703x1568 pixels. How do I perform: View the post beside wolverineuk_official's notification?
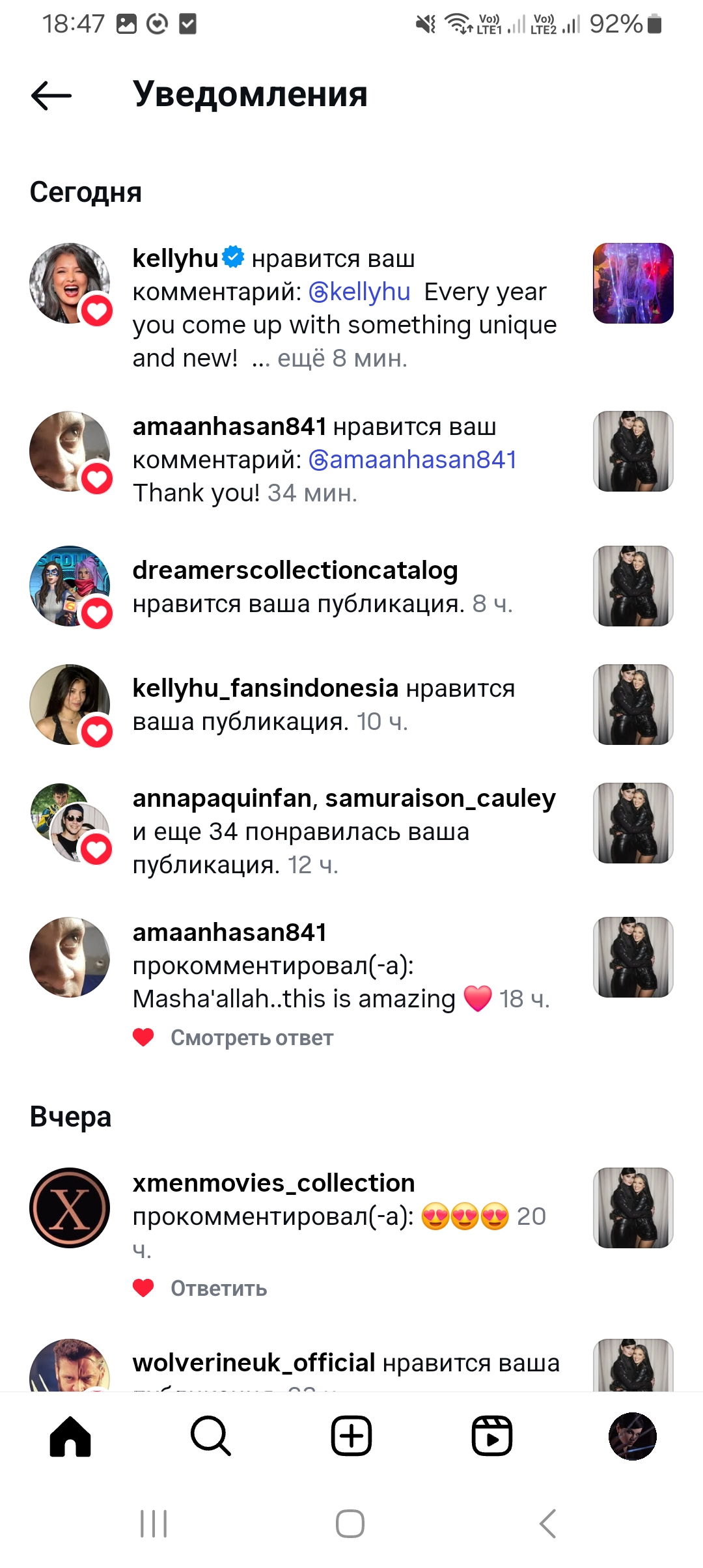[633, 1365]
